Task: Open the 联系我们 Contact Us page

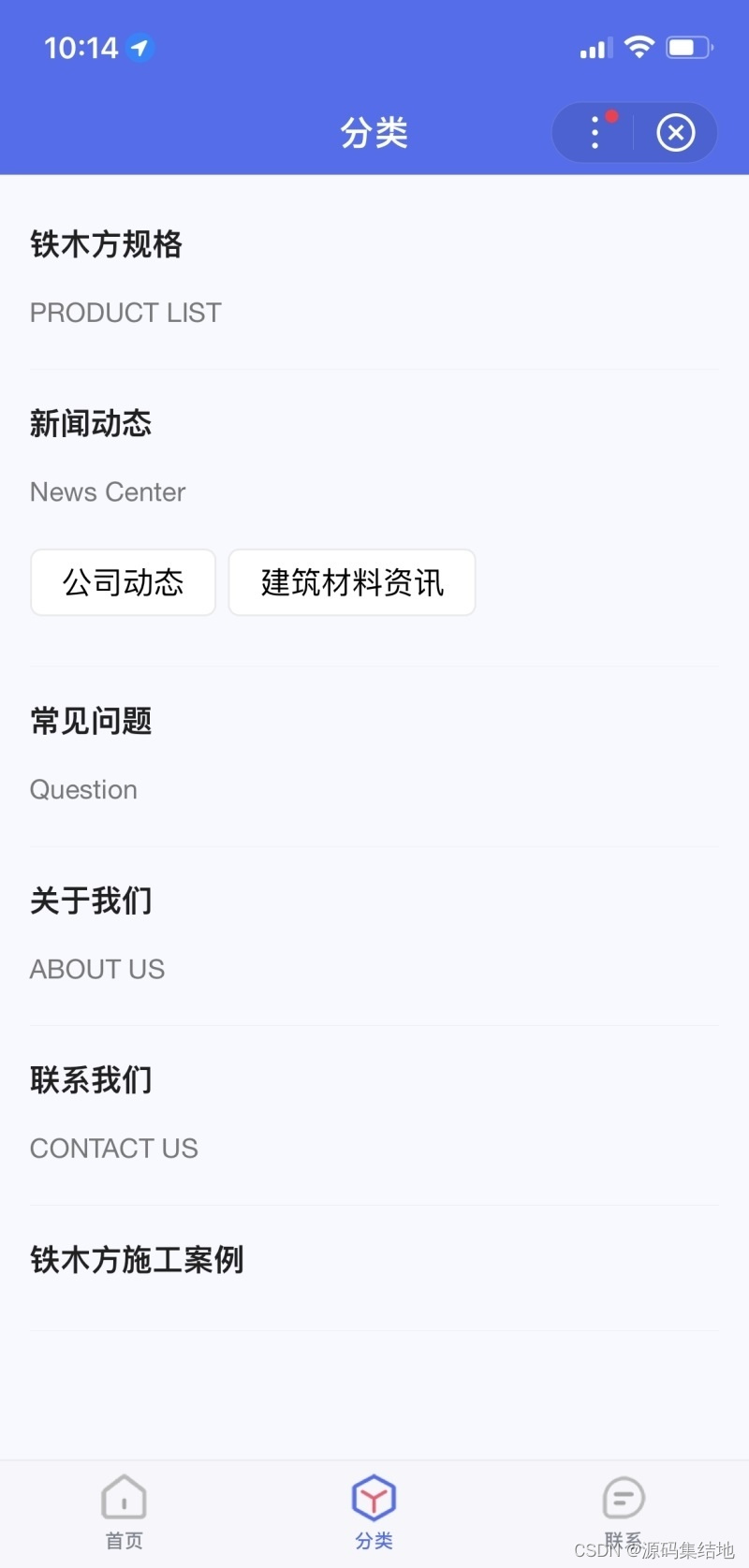Action: click(x=91, y=1080)
